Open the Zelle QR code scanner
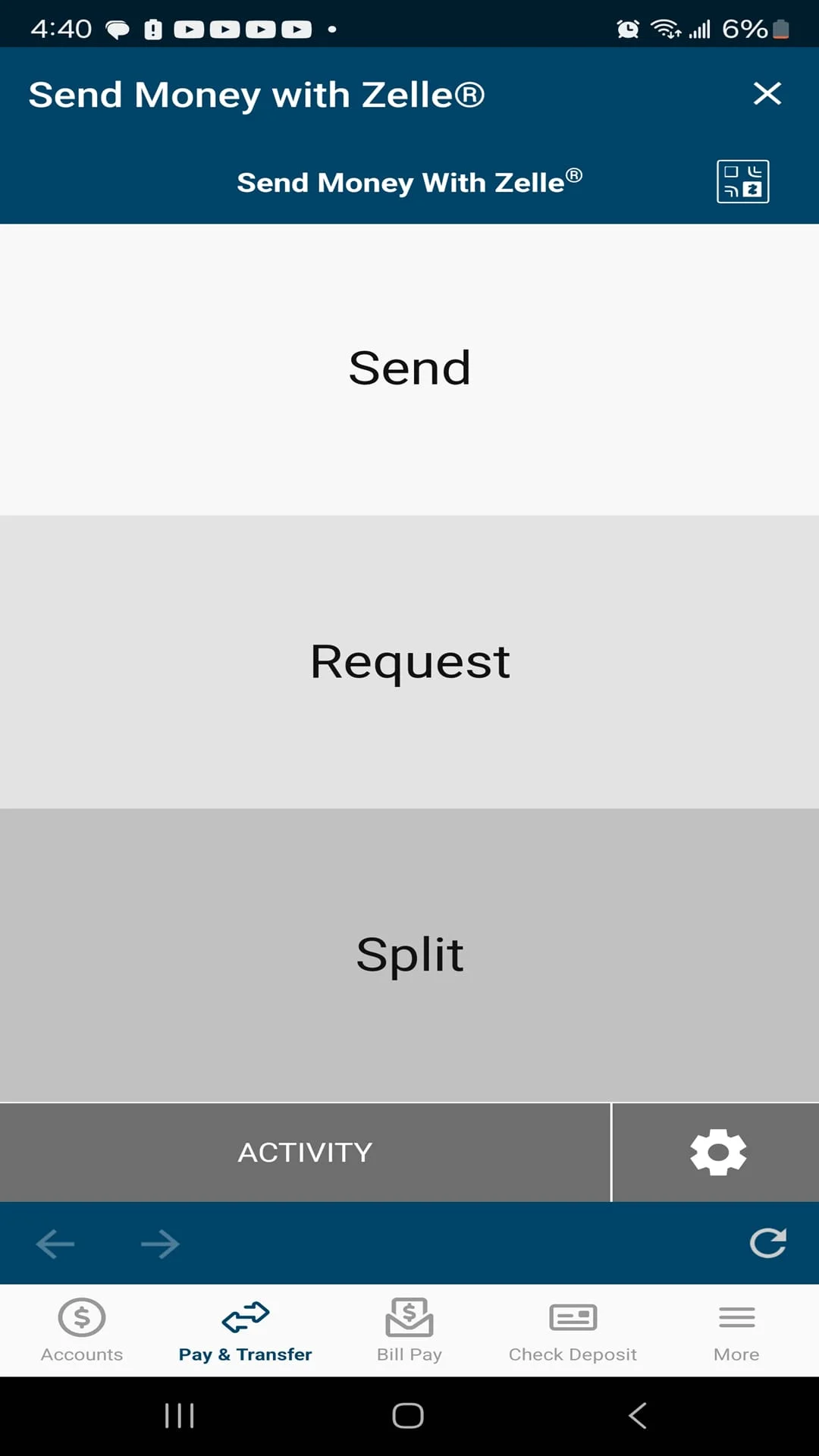This screenshot has height=1456, width=819. 742,180
